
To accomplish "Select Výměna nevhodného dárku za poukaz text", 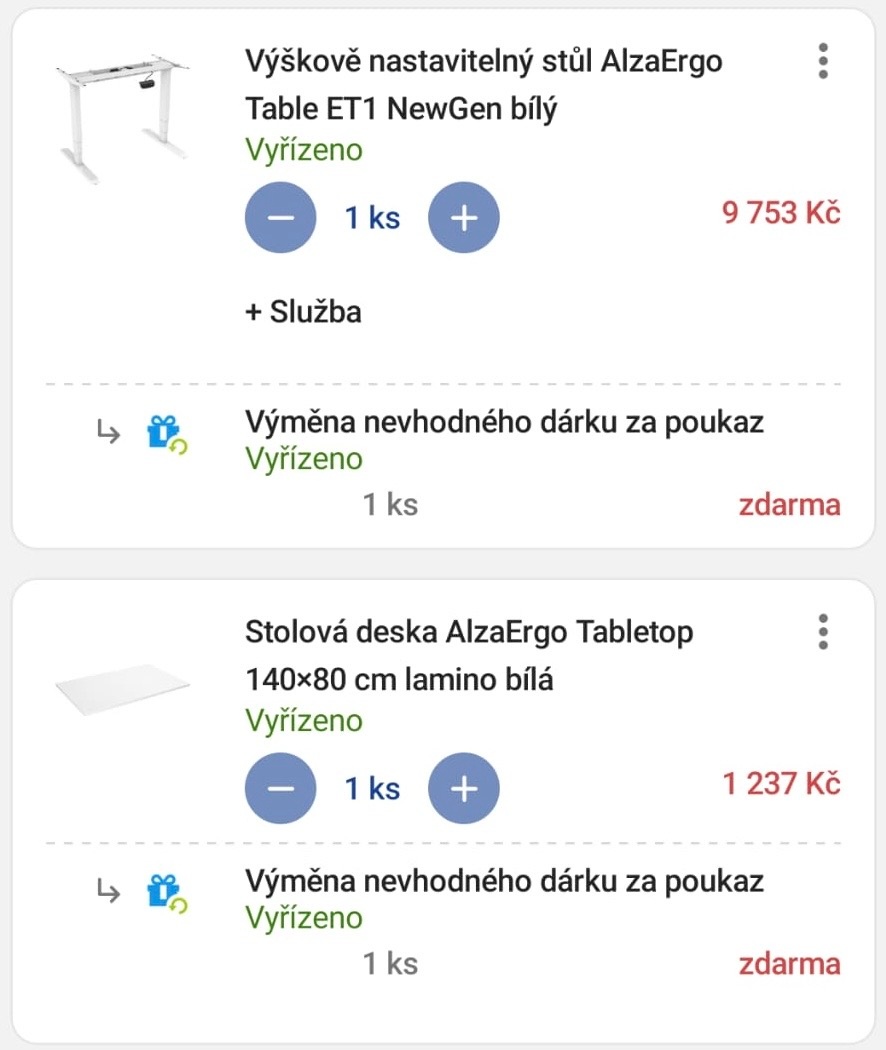I will click(x=504, y=422).
